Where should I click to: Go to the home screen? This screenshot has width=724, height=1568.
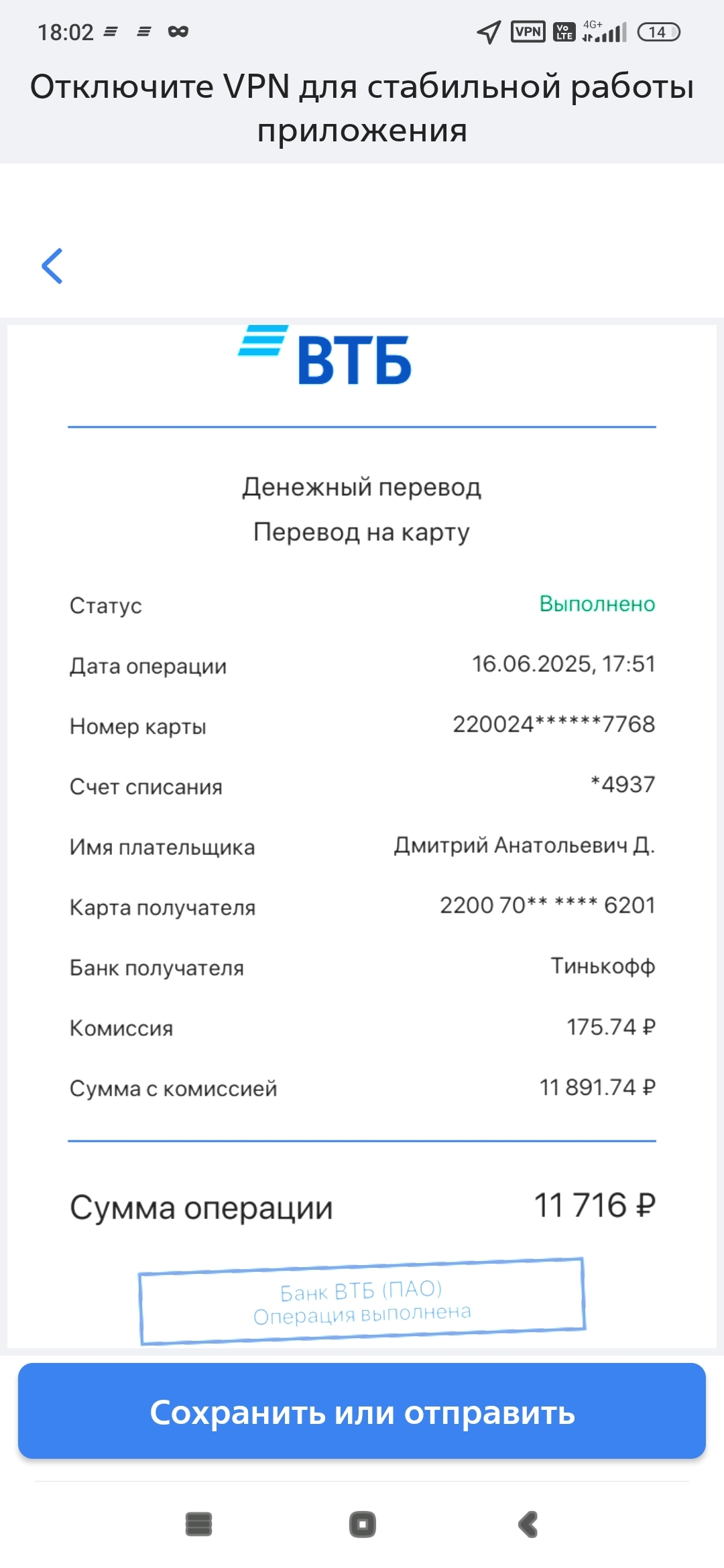363,1524
